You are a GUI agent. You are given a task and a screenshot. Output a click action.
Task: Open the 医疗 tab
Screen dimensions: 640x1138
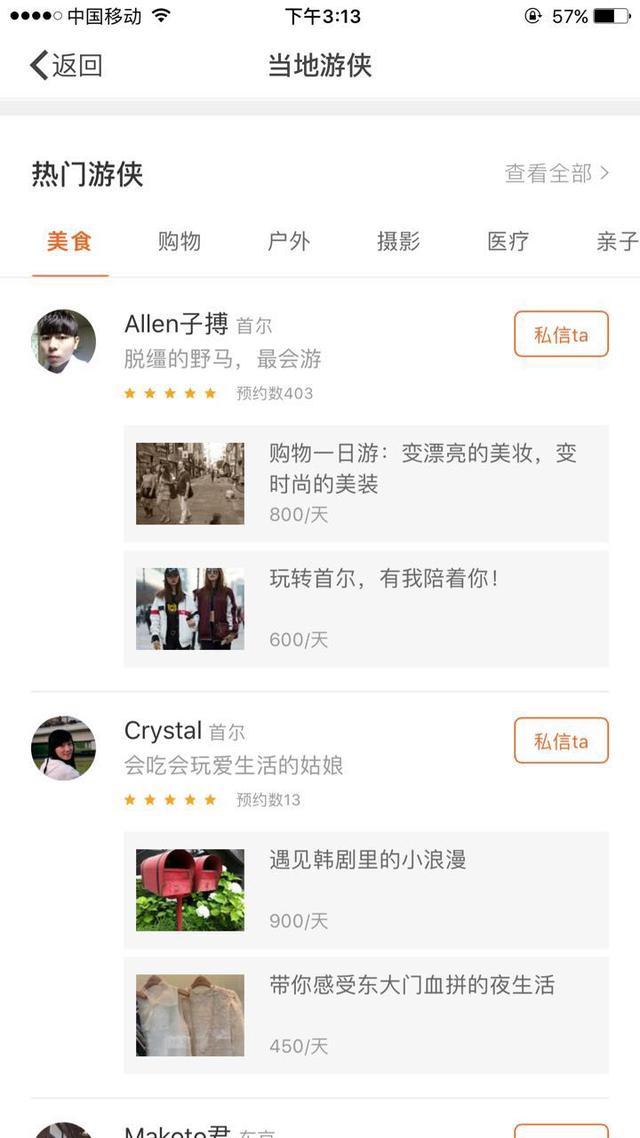[508, 242]
